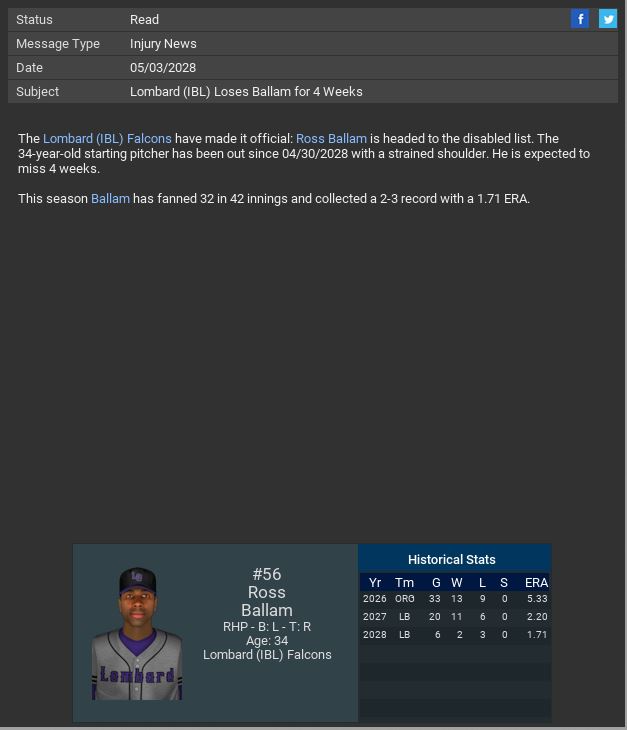Share this message on Twitter
The image size is (627, 730).
[x=607, y=19]
